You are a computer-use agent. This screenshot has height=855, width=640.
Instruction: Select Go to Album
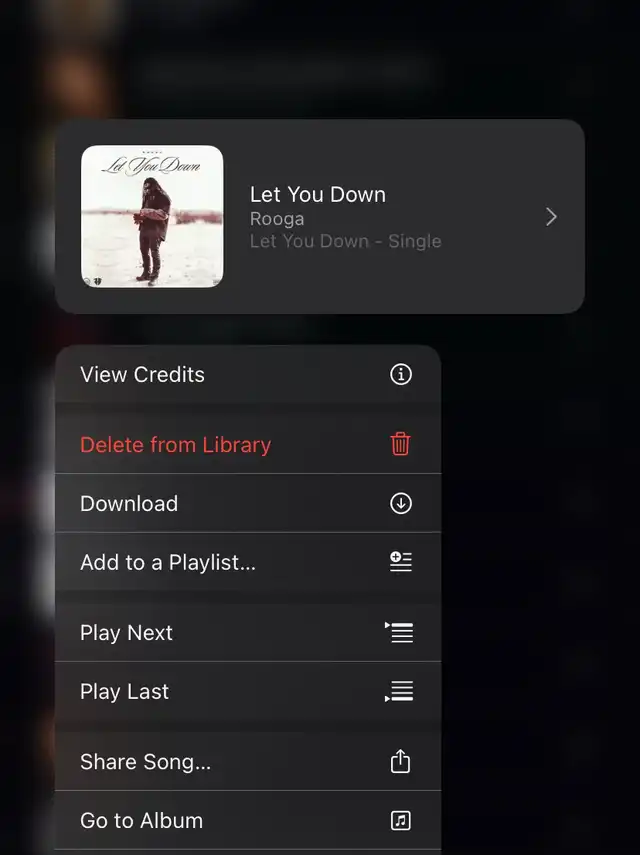coord(247,821)
